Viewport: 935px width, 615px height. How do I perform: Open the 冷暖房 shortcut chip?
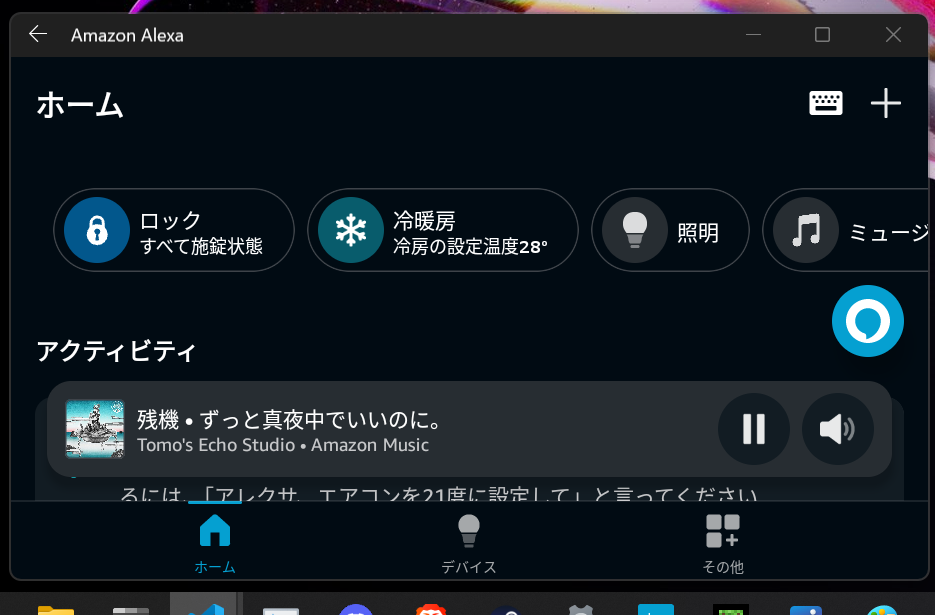click(442, 231)
